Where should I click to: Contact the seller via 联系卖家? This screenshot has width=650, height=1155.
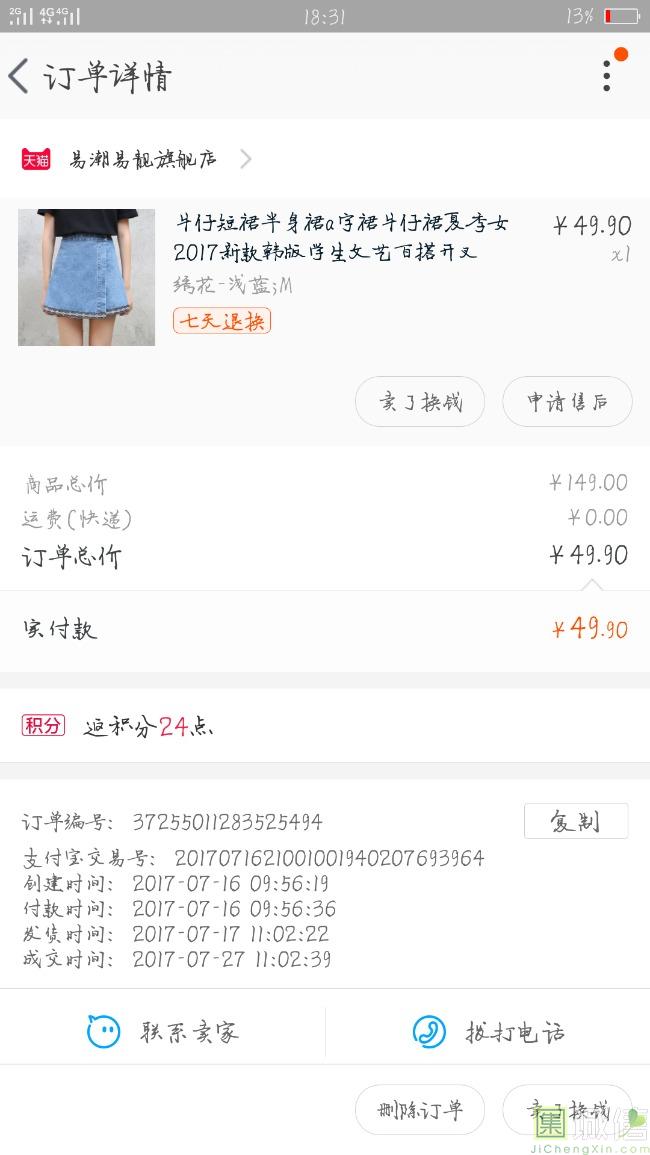click(163, 1032)
